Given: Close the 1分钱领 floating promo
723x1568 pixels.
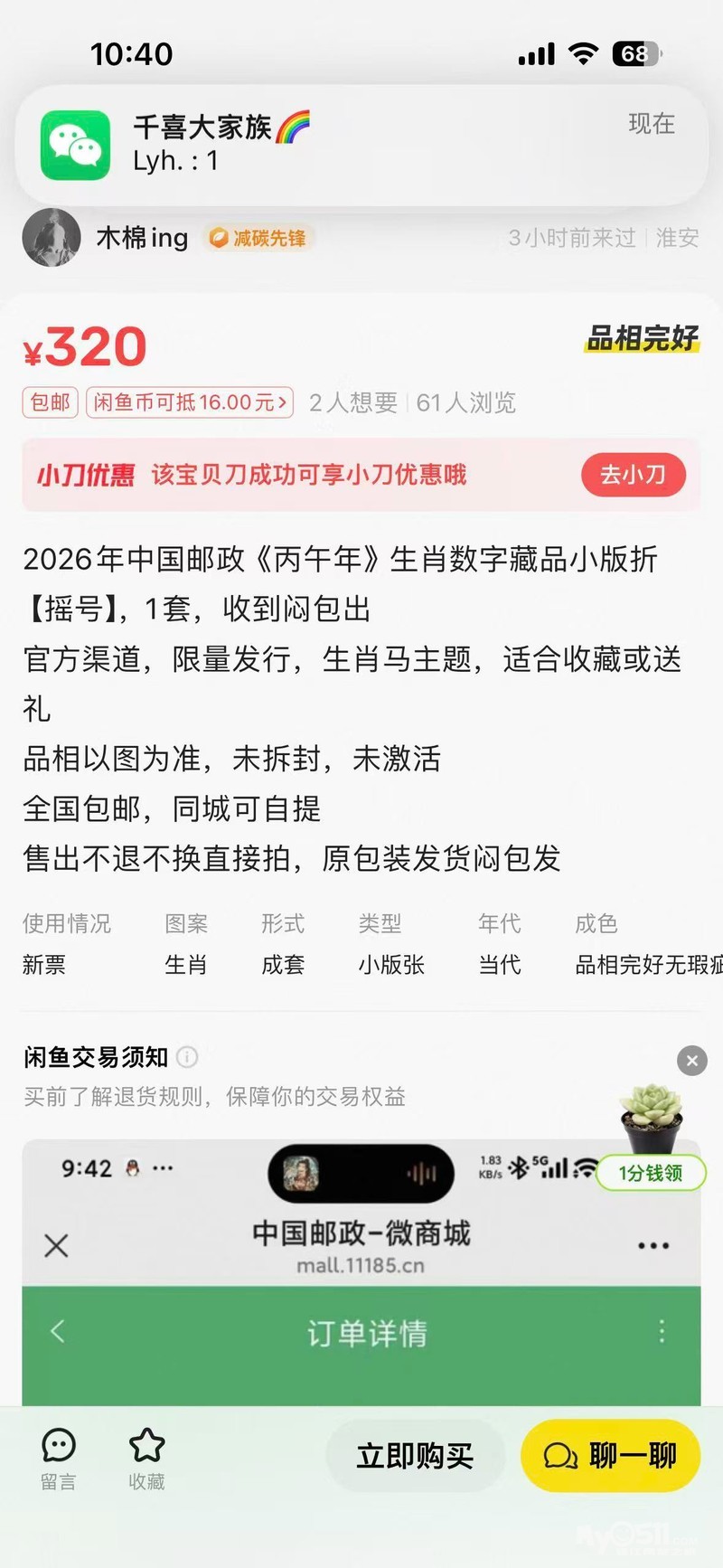Looking at the screenshot, I should click(692, 1060).
